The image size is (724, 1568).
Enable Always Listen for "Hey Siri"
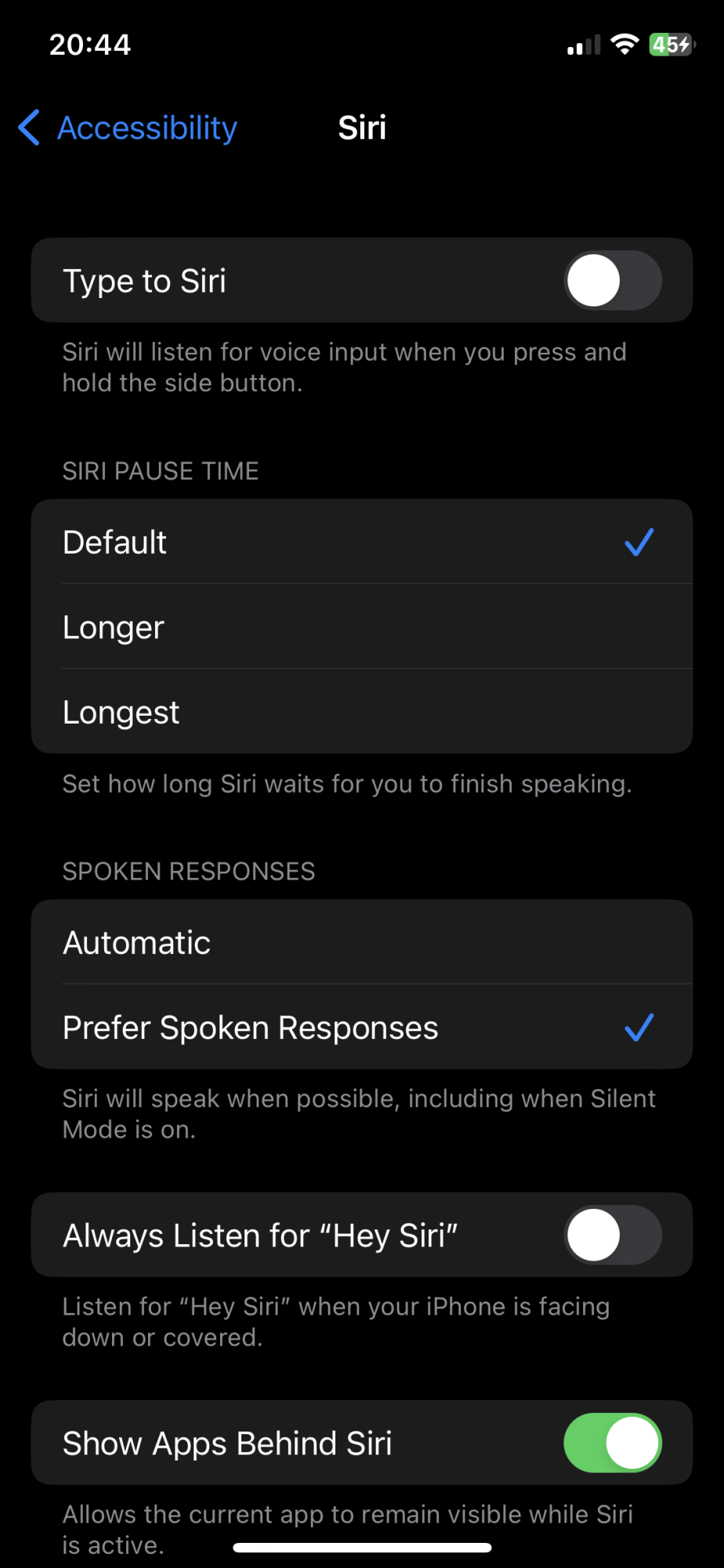613,1235
